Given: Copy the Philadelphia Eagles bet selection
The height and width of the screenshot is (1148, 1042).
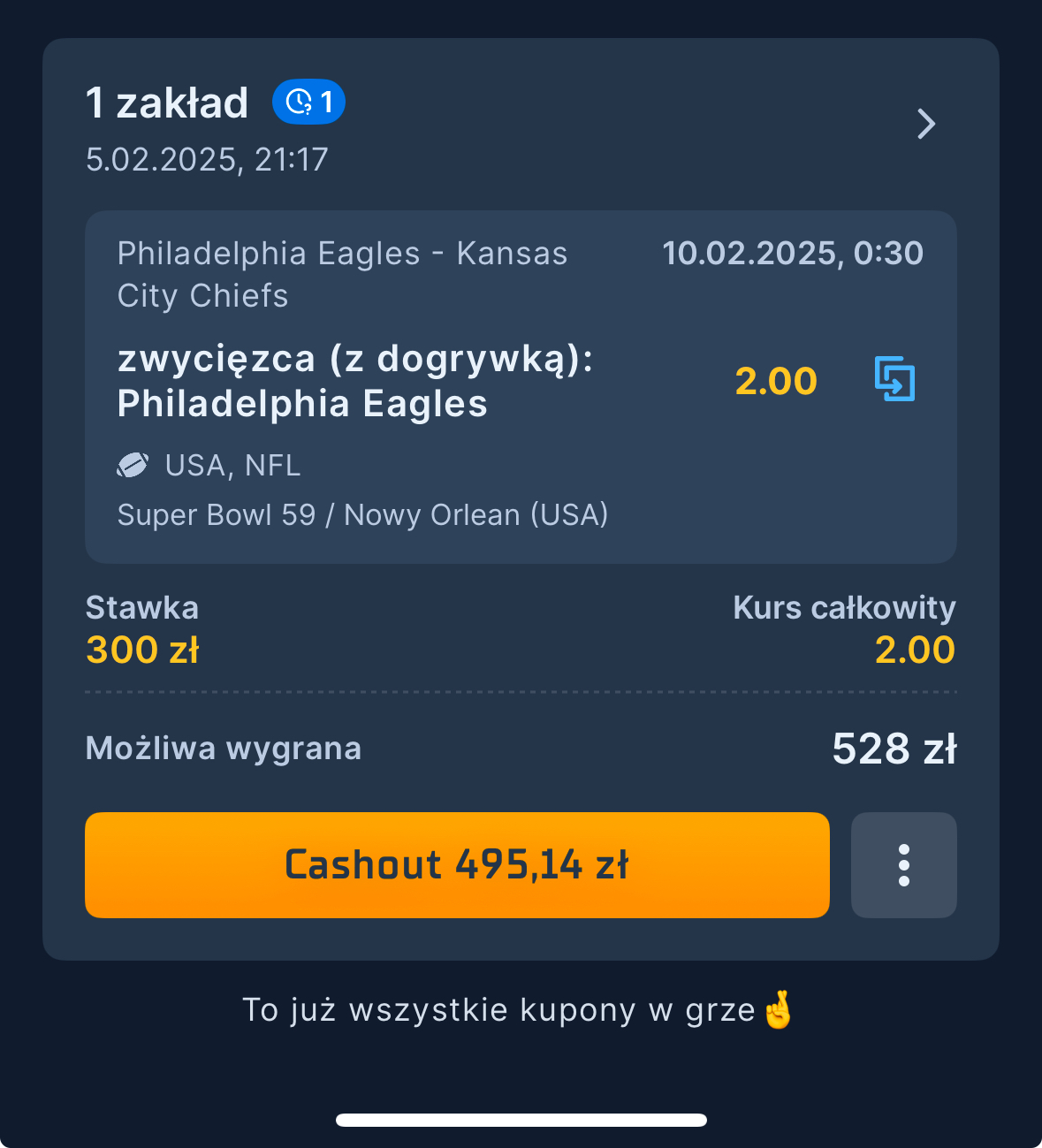Looking at the screenshot, I should point(894,379).
